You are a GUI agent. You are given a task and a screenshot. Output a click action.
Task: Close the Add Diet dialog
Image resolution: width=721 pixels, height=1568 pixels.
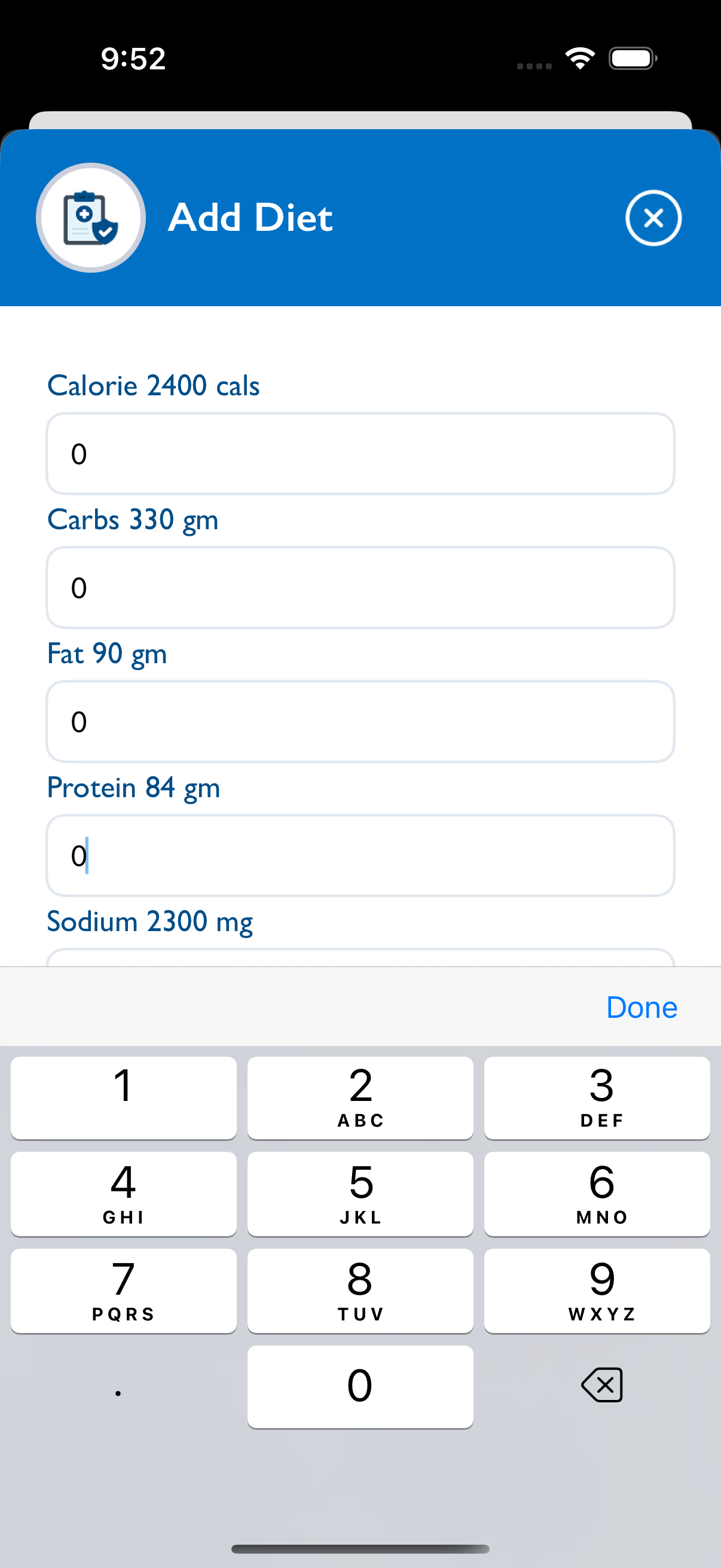653,218
